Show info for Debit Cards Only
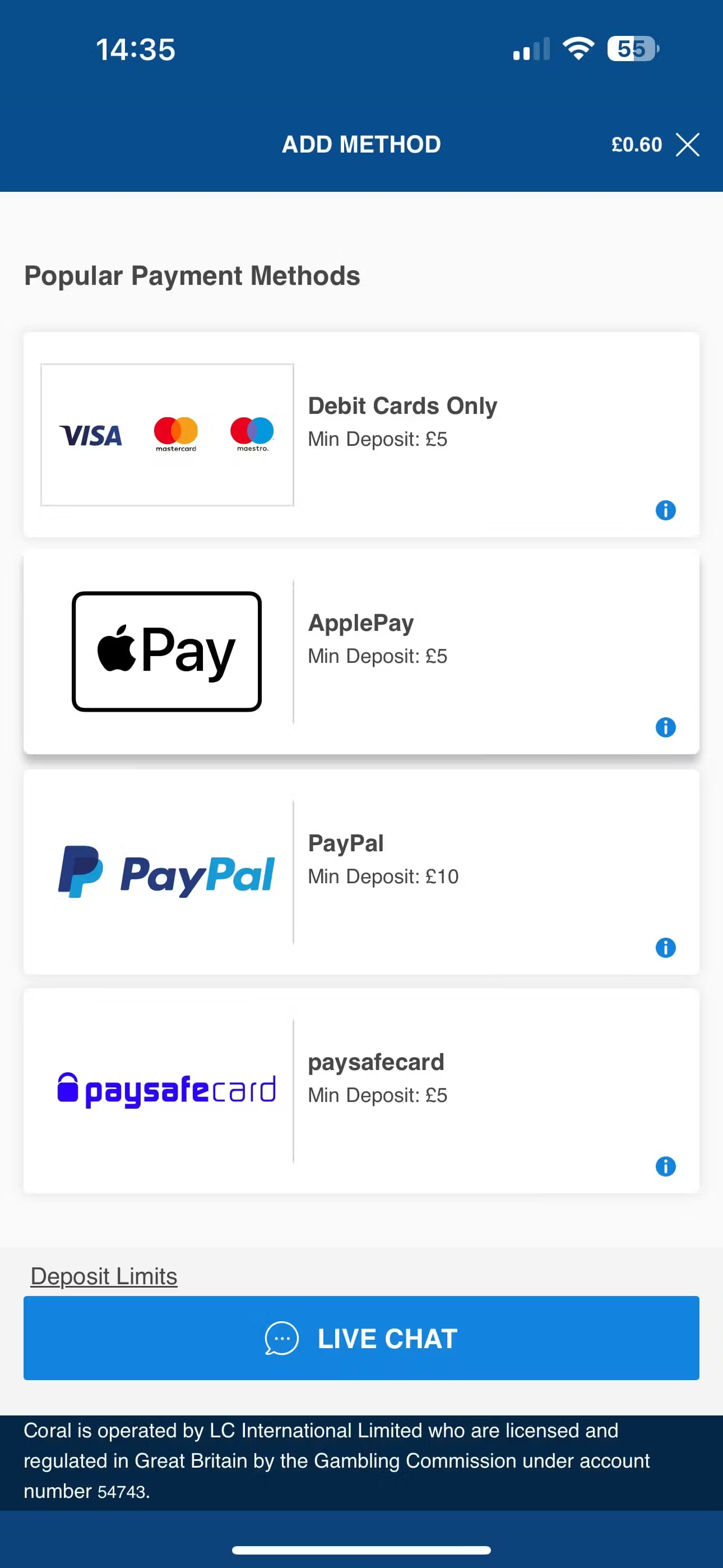 click(665, 510)
